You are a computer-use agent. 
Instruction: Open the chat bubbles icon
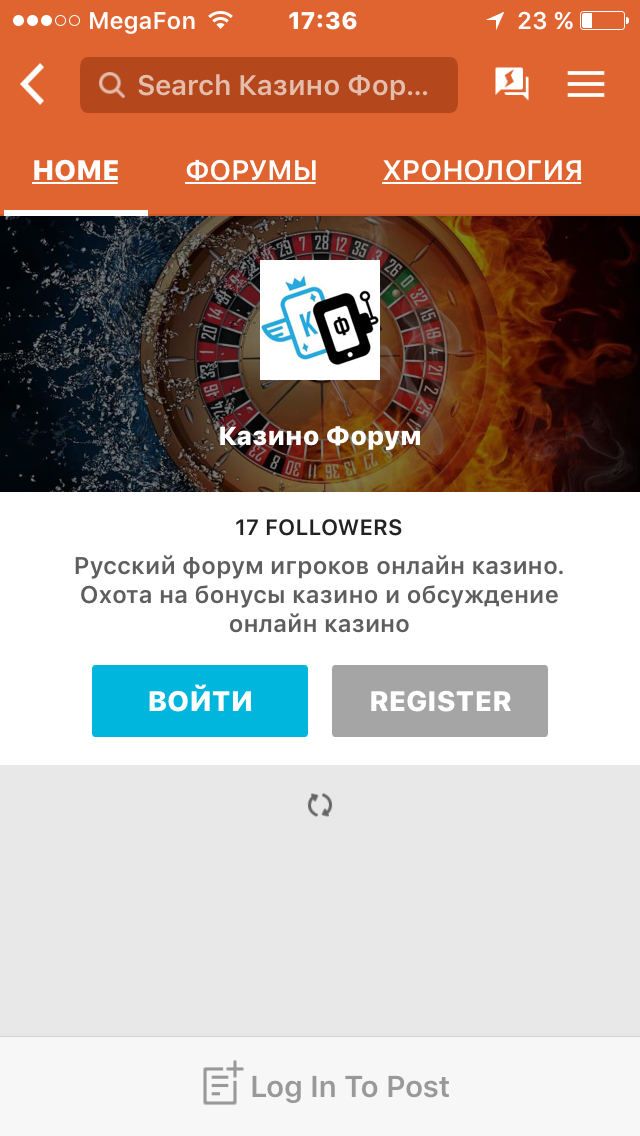pos(512,84)
